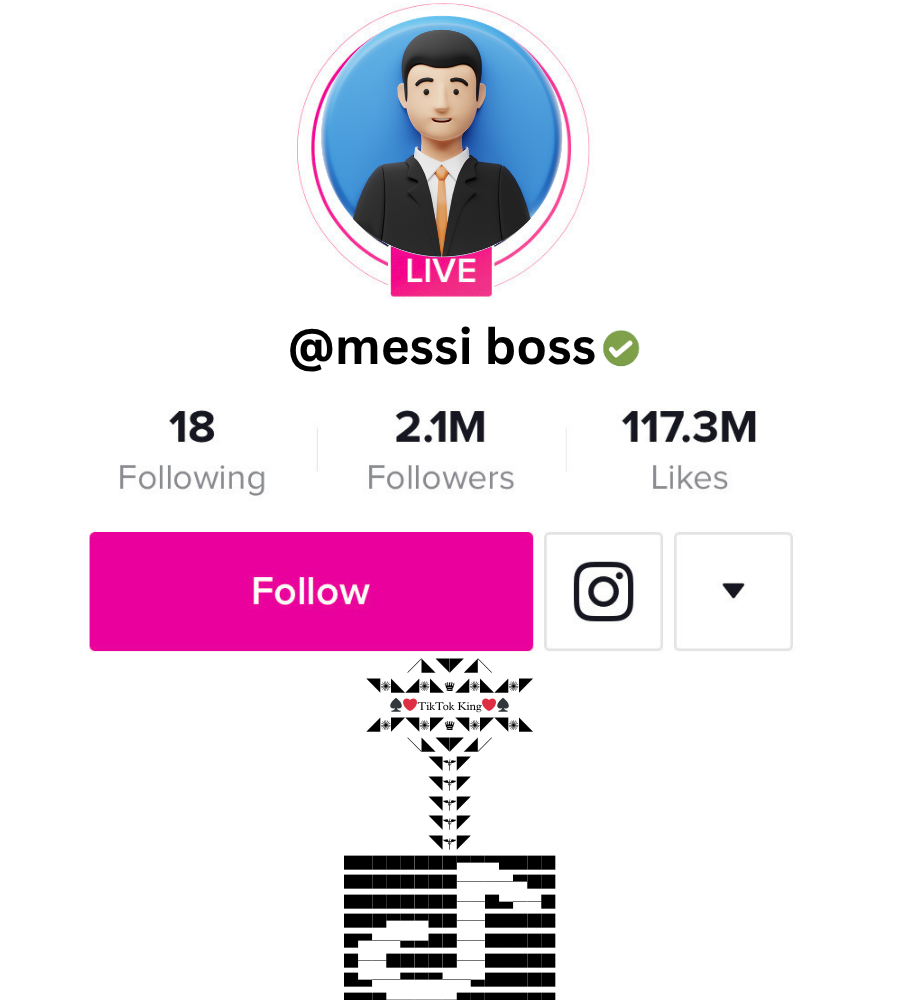Image resolution: width=900 pixels, height=1000 pixels.
Task: Open the linked Instagram profile
Action: 603,591
